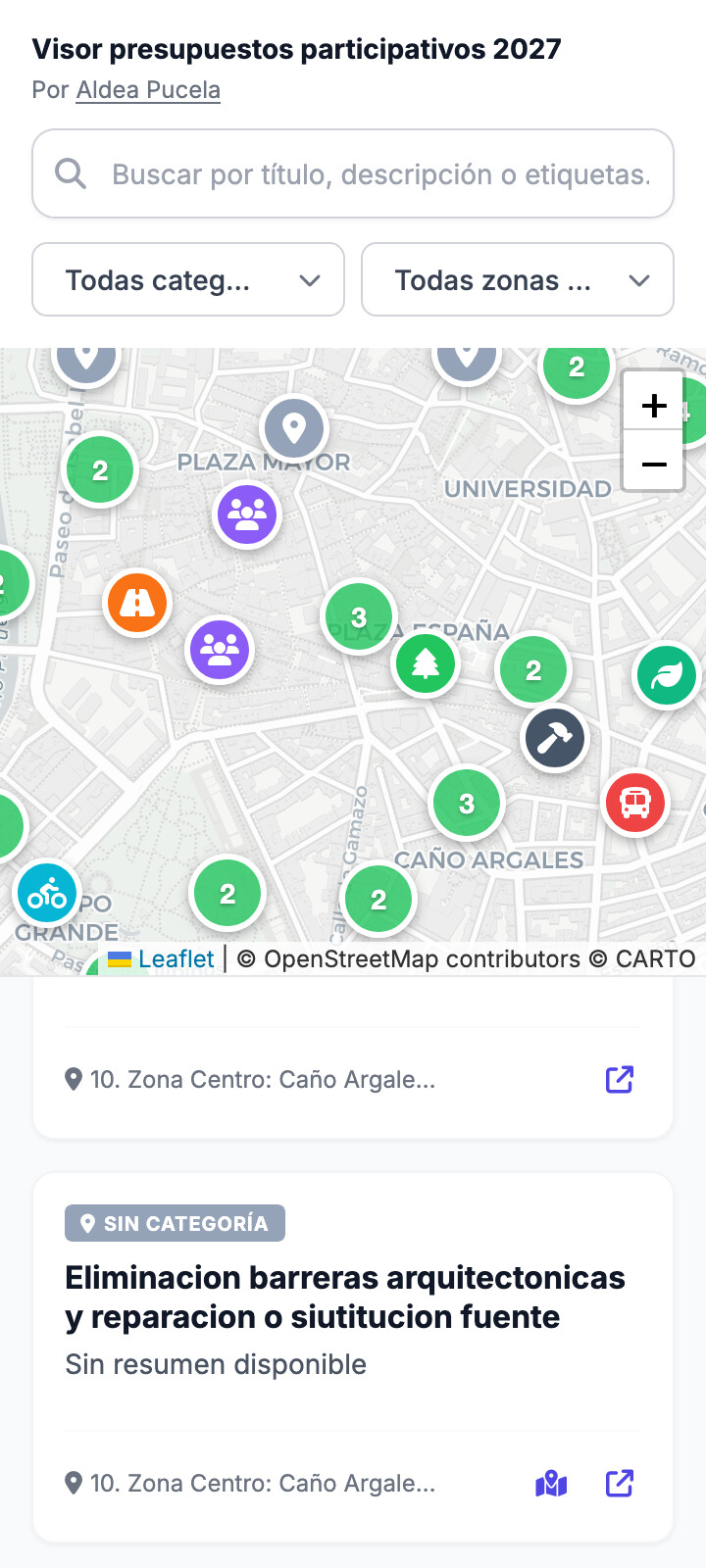Expand the categories dropdown
The width and height of the screenshot is (706, 1568).
(x=188, y=280)
